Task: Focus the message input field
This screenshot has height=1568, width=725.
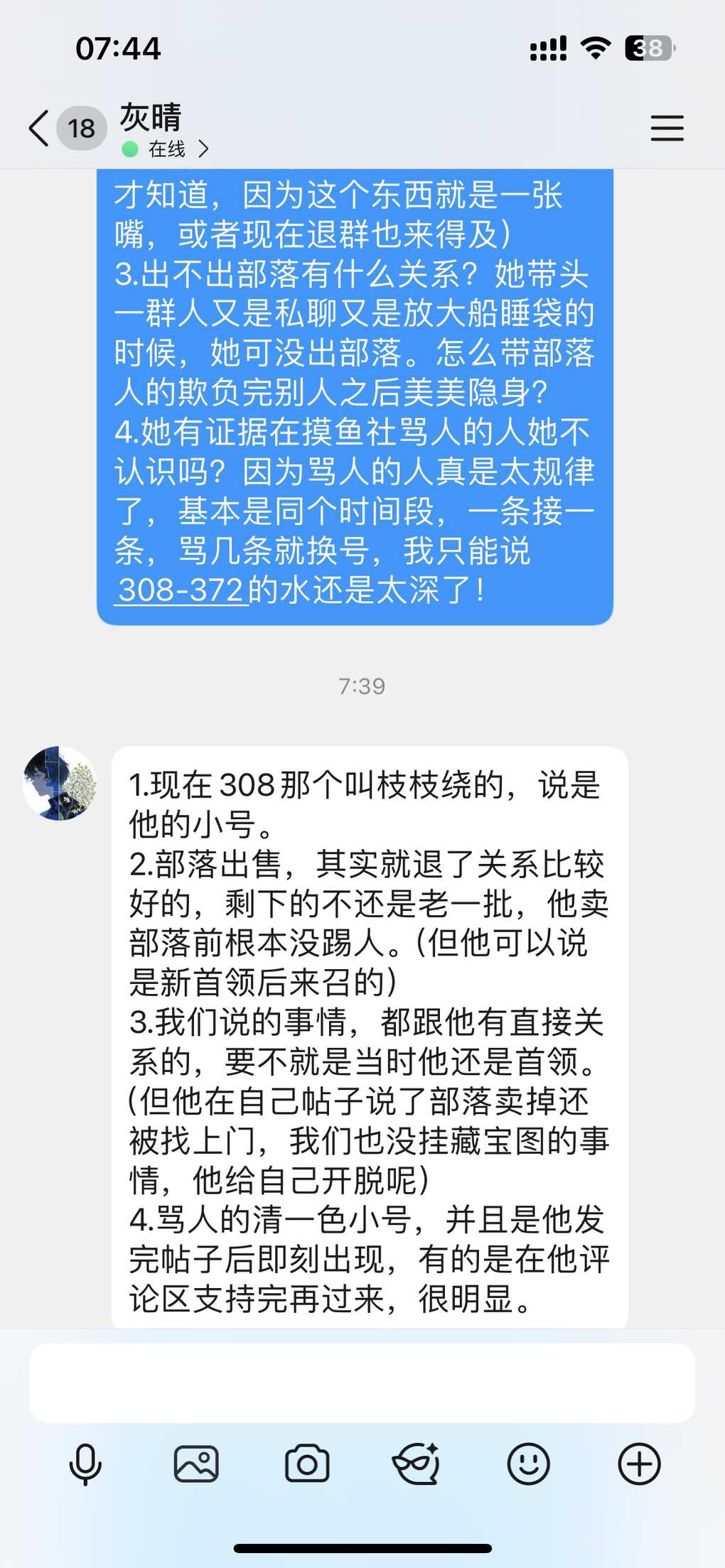Action: coord(362,1383)
